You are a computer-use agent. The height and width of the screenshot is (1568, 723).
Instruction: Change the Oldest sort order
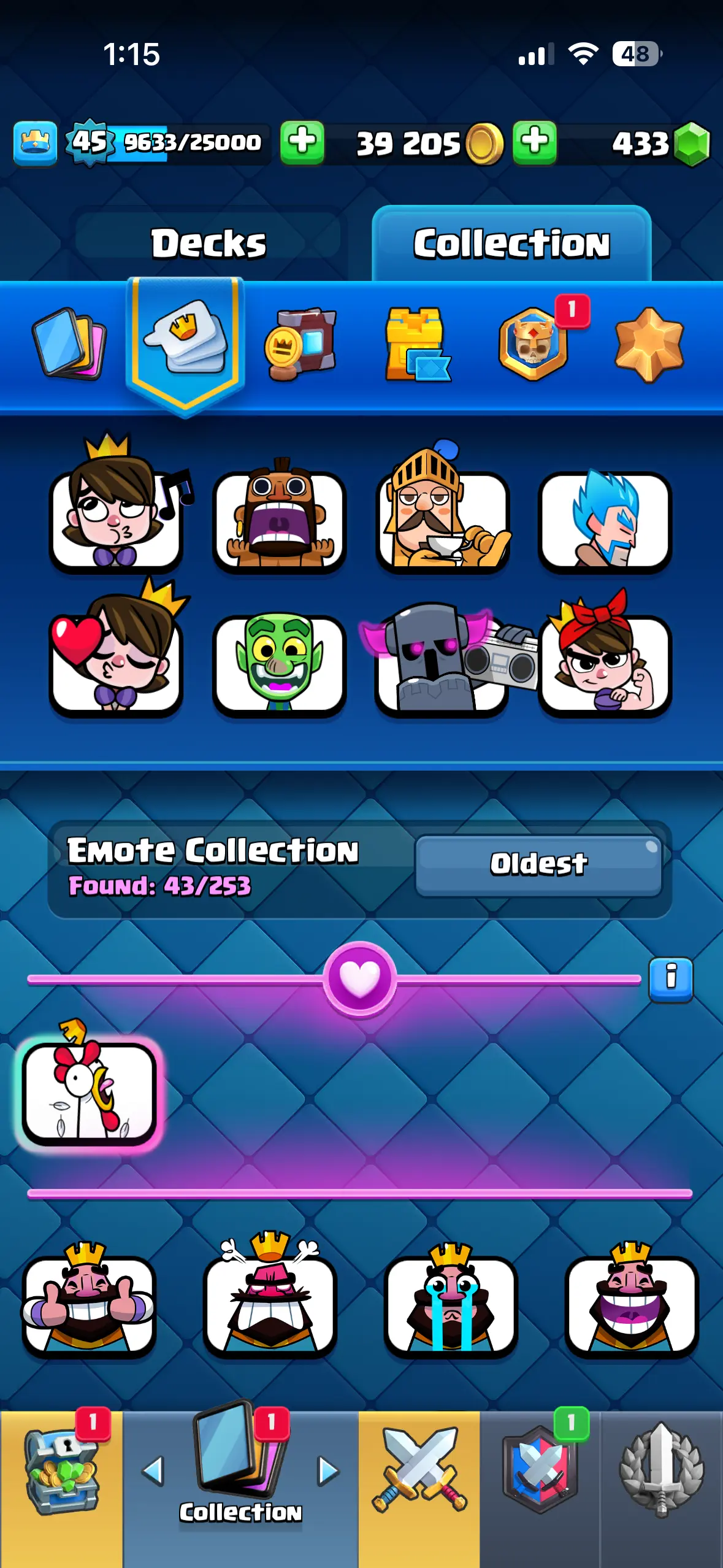click(538, 864)
